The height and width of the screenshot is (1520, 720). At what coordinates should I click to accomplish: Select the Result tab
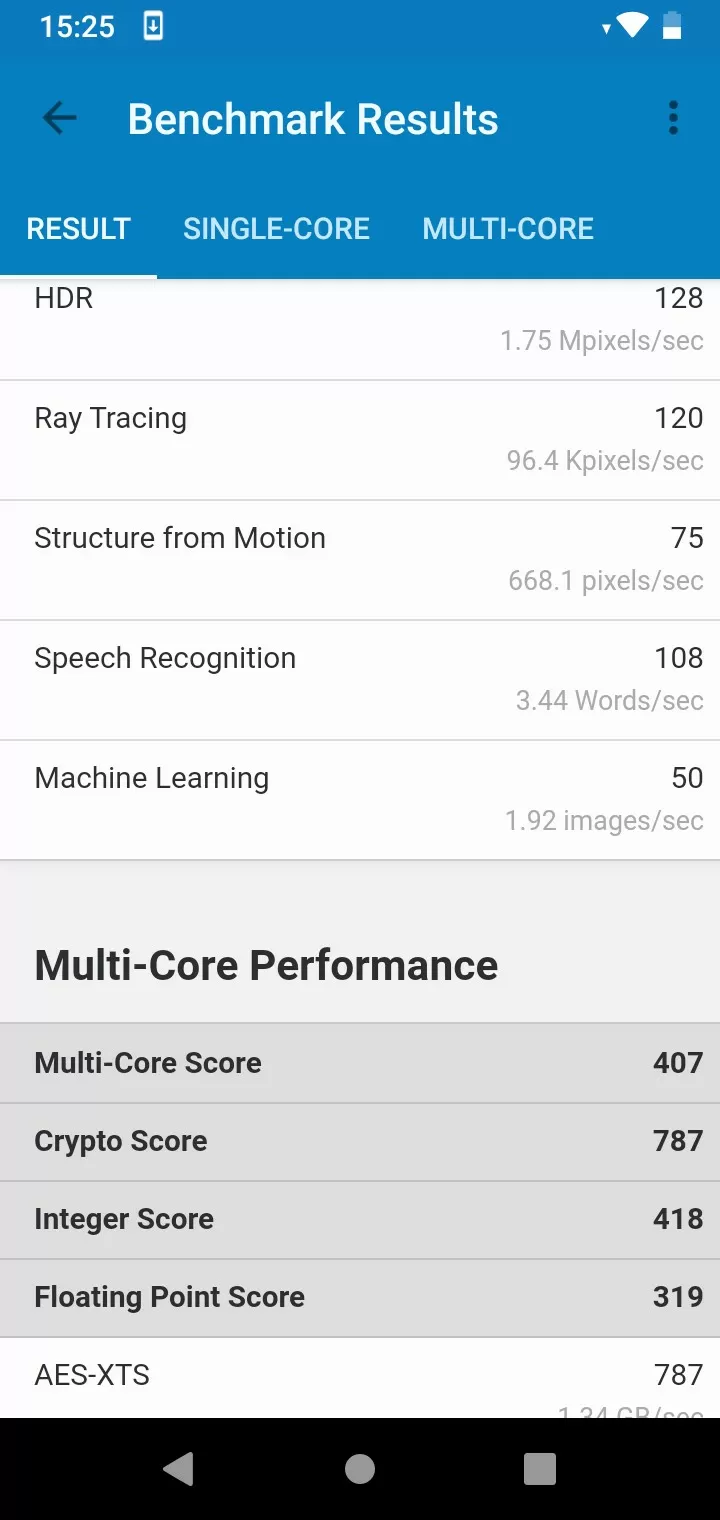(x=79, y=229)
